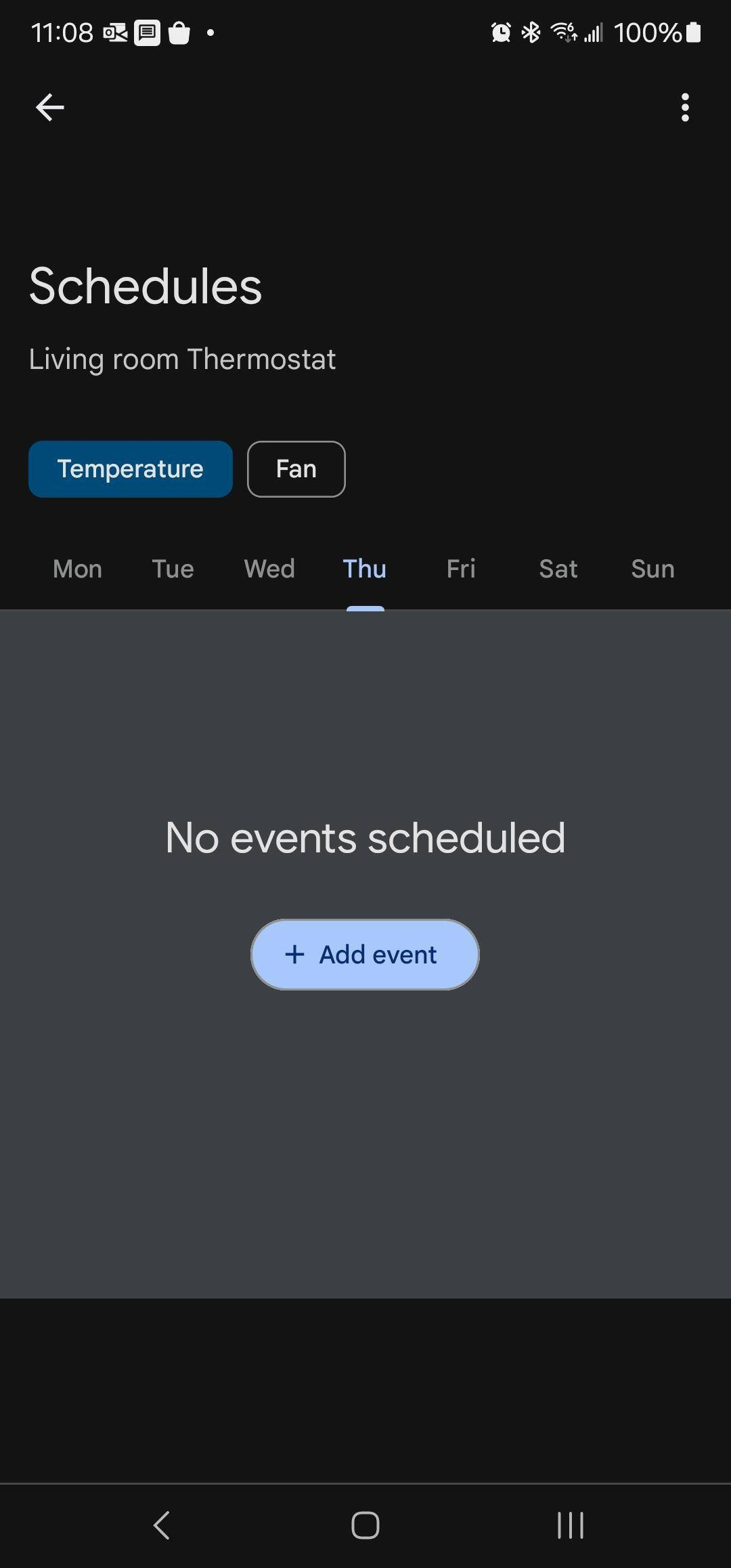View Tuesday's schedule tab
The width and height of the screenshot is (731, 1568).
(173, 569)
